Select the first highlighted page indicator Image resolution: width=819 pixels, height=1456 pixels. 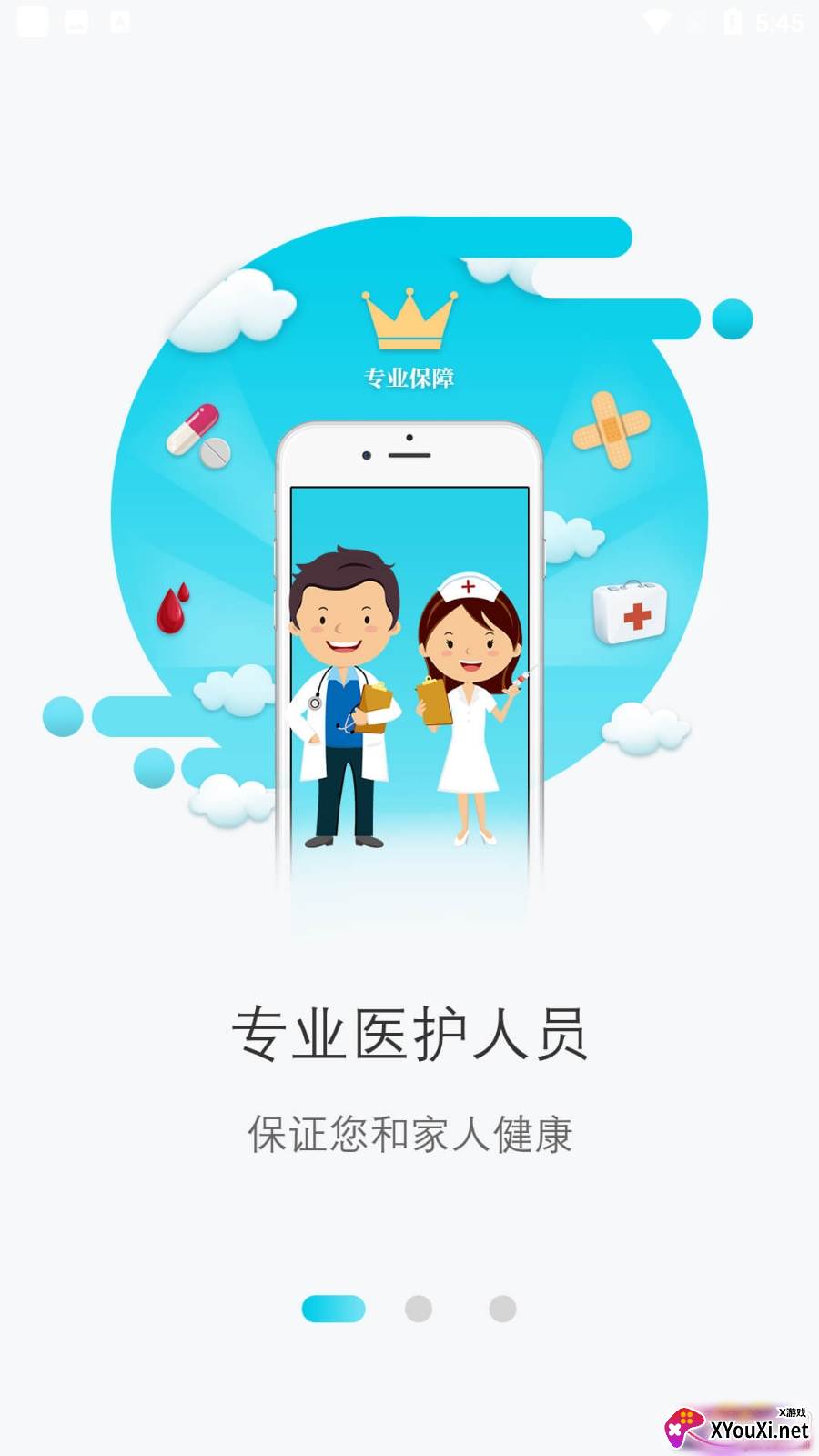pyautogui.click(x=333, y=1309)
